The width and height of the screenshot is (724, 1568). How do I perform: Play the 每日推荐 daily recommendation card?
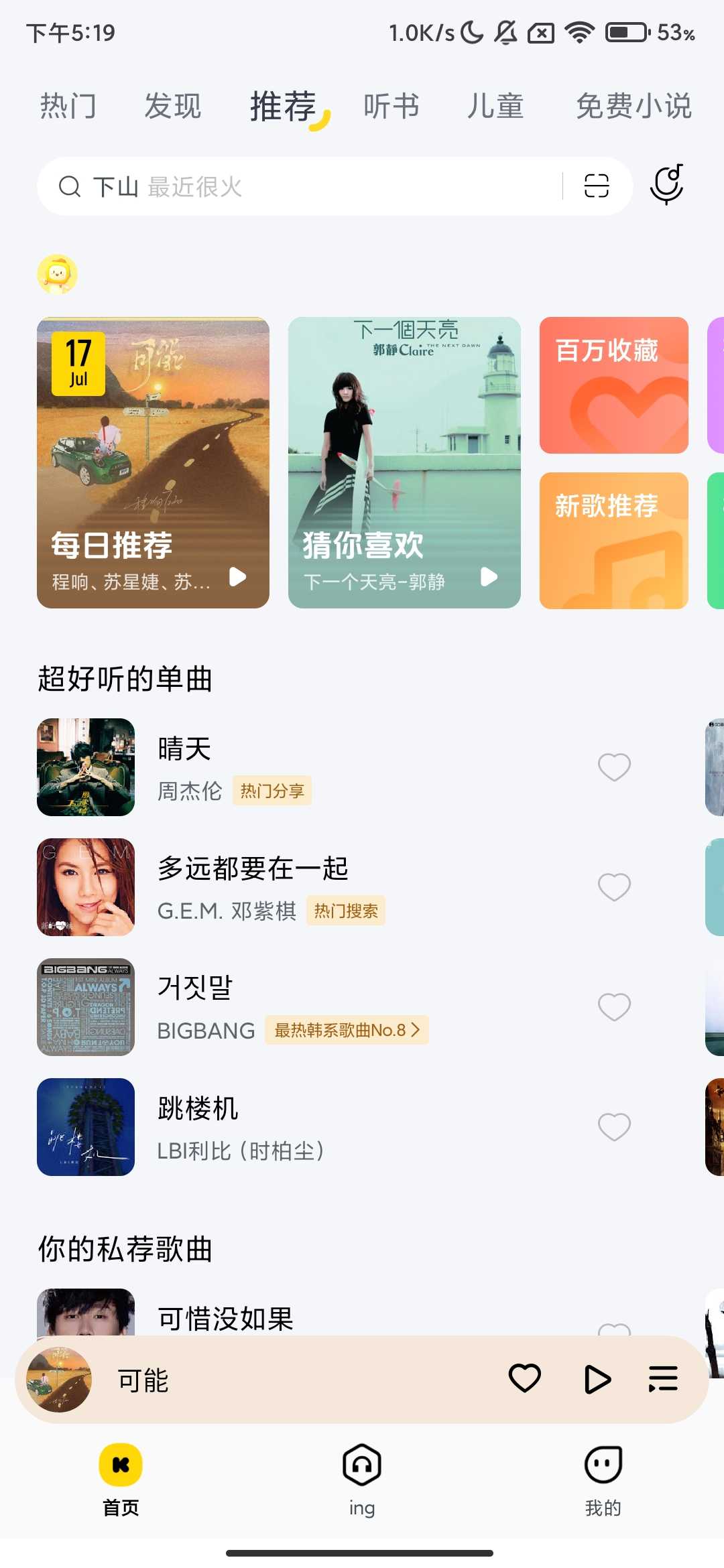point(239,577)
